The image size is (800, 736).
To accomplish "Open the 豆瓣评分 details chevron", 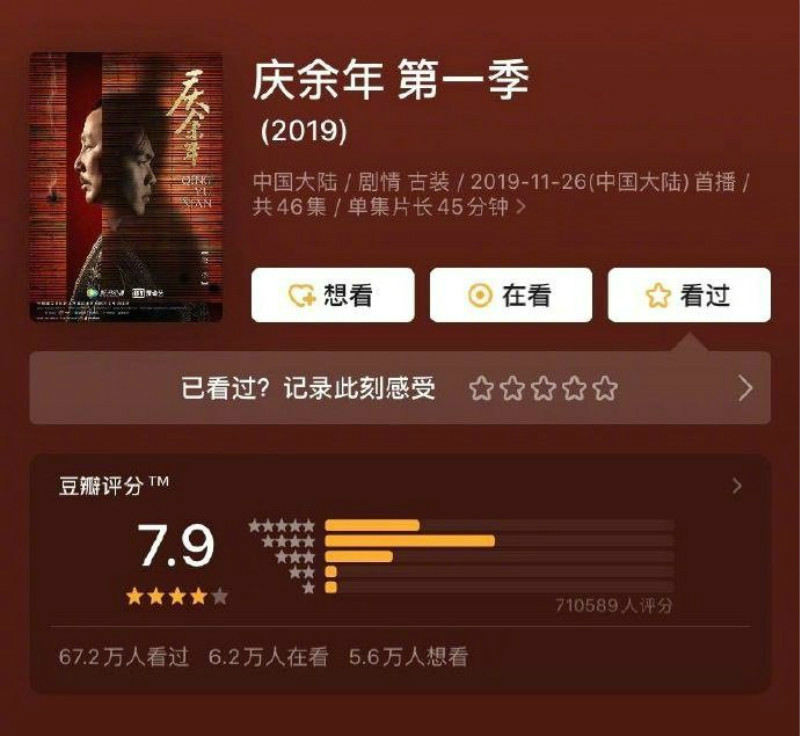I will (x=737, y=486).
